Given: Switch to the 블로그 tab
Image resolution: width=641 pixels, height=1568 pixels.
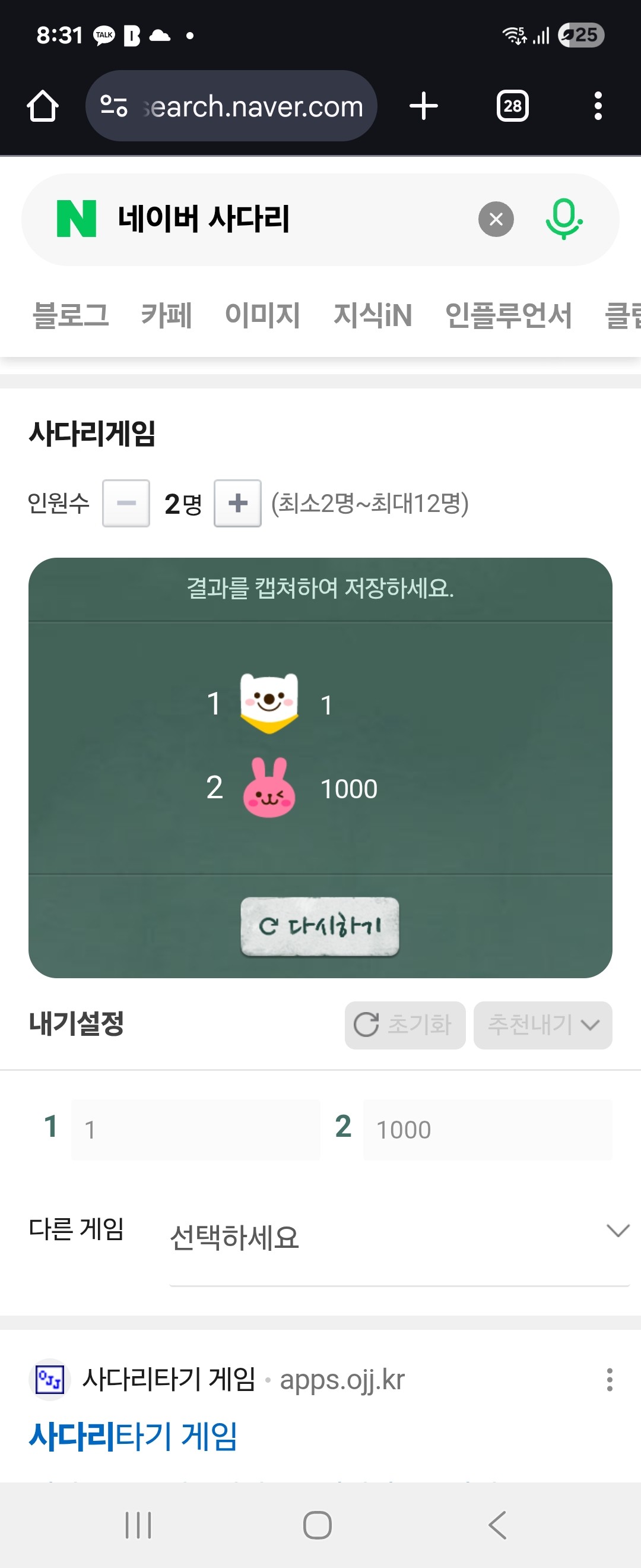Looking at the screenshot, I should (x=71, y=315).
